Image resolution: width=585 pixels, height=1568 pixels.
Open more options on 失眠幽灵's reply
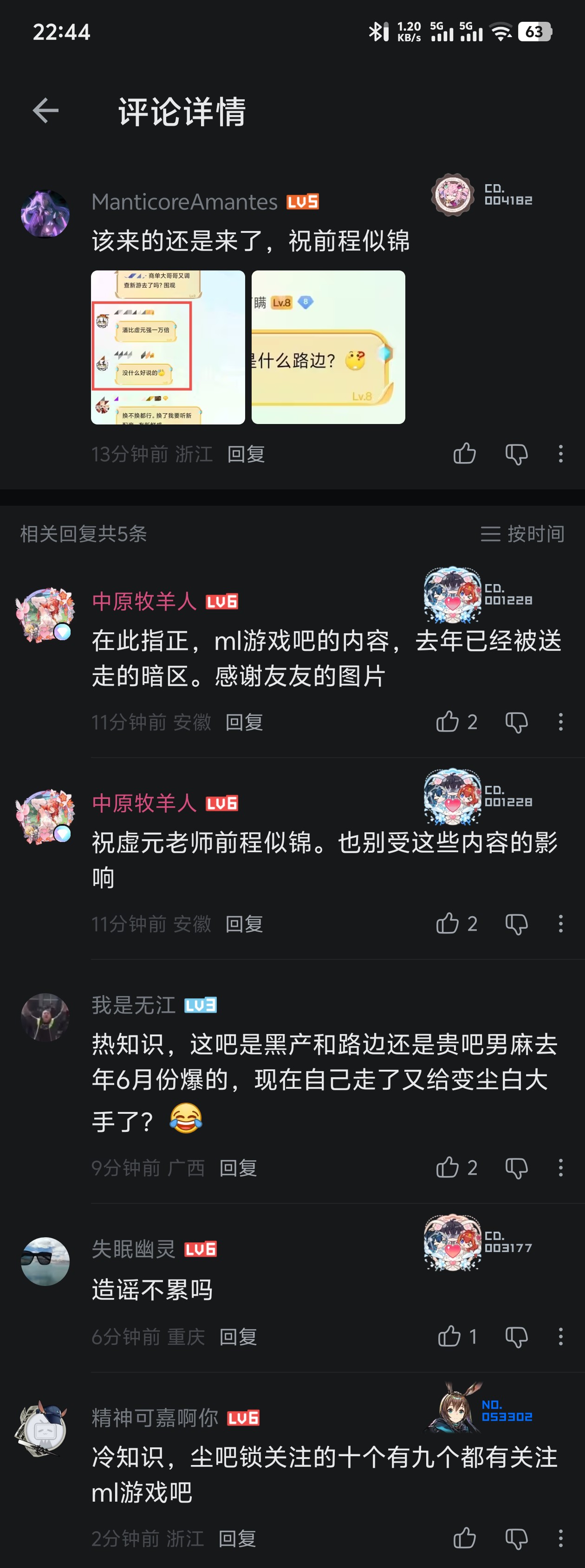(x=561, y=1337)
